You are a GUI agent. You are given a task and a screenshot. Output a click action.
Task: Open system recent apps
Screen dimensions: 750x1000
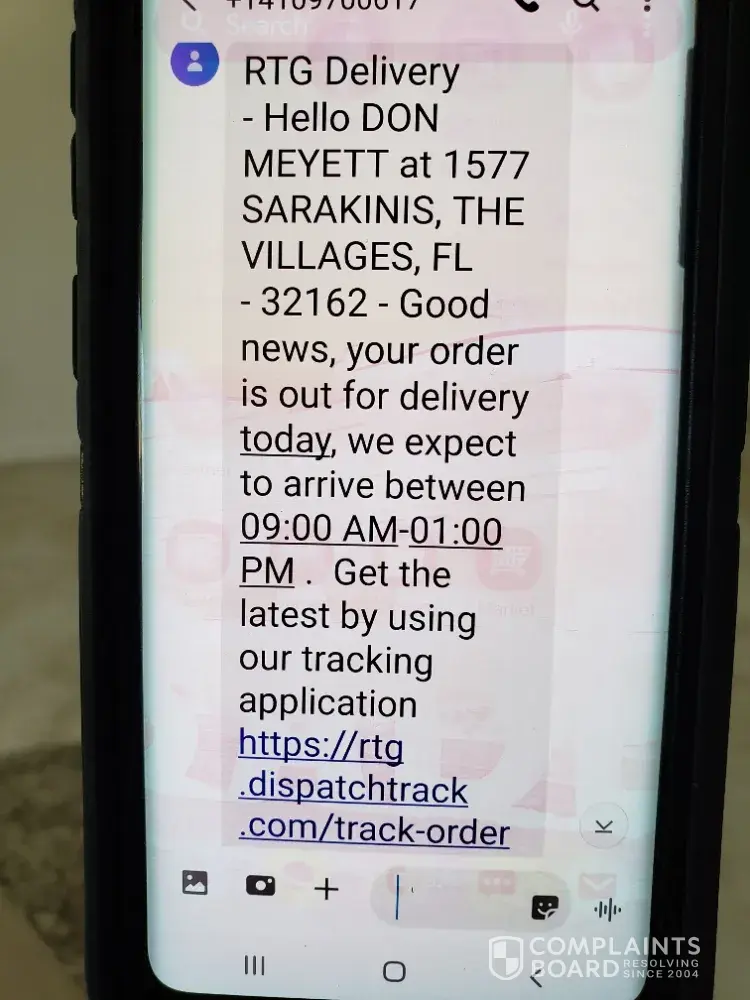click(255, 964)
